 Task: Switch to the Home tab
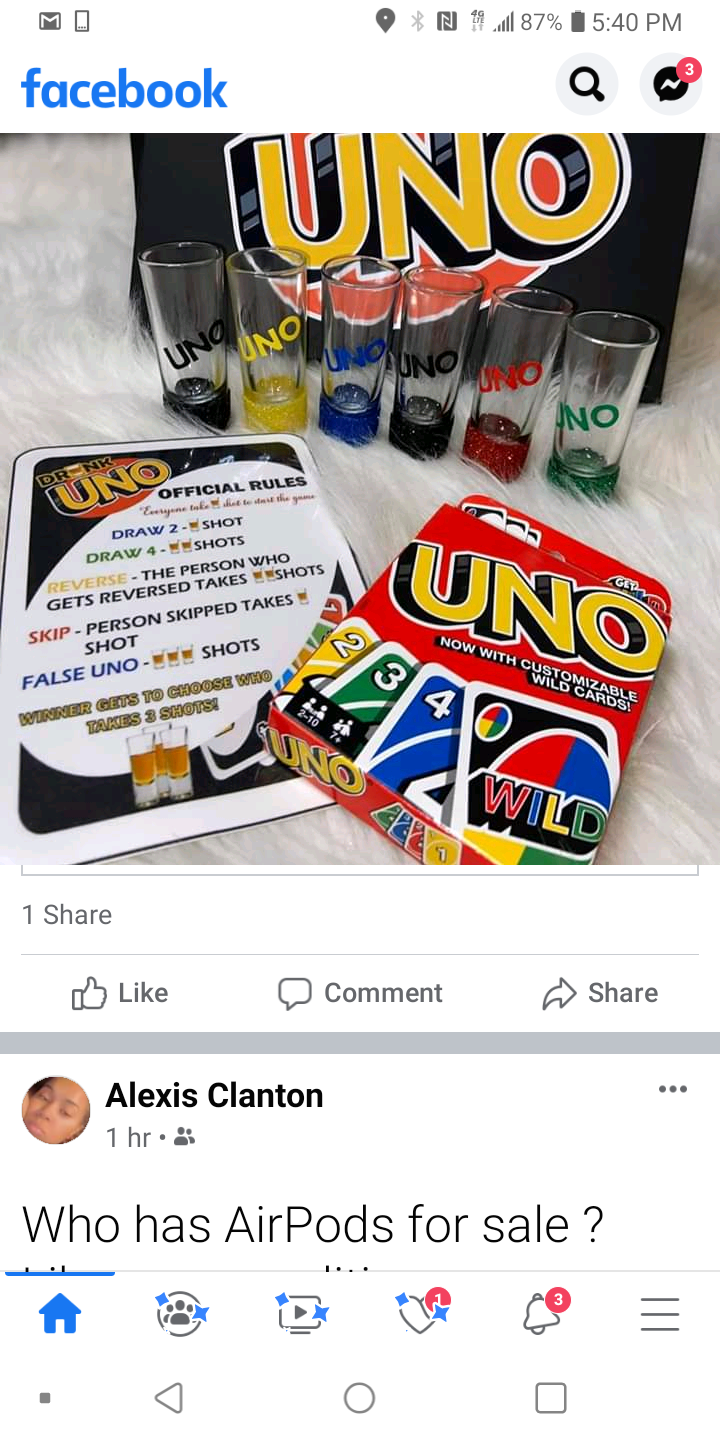coord(60,1314)
